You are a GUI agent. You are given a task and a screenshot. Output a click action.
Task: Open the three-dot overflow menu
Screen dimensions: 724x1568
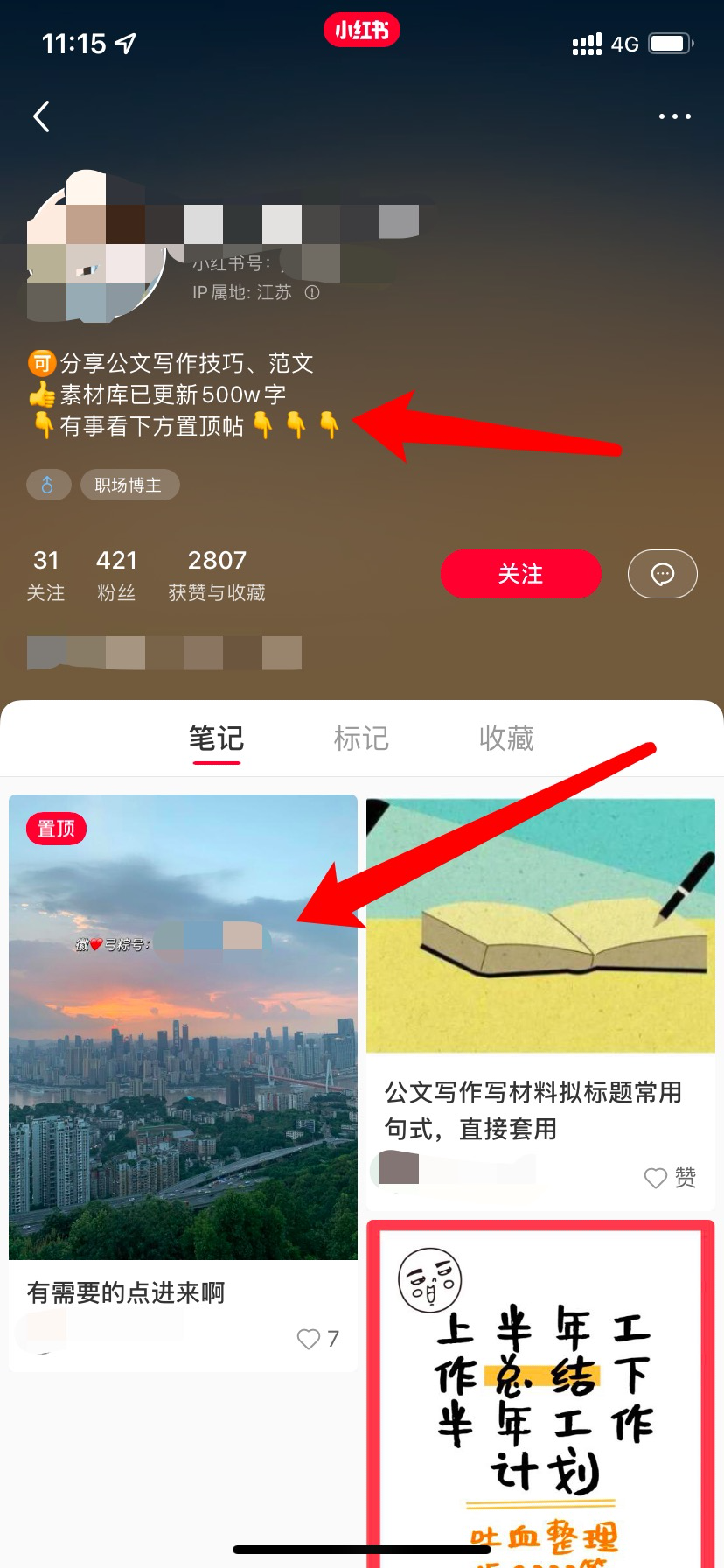tap(674, 116)
